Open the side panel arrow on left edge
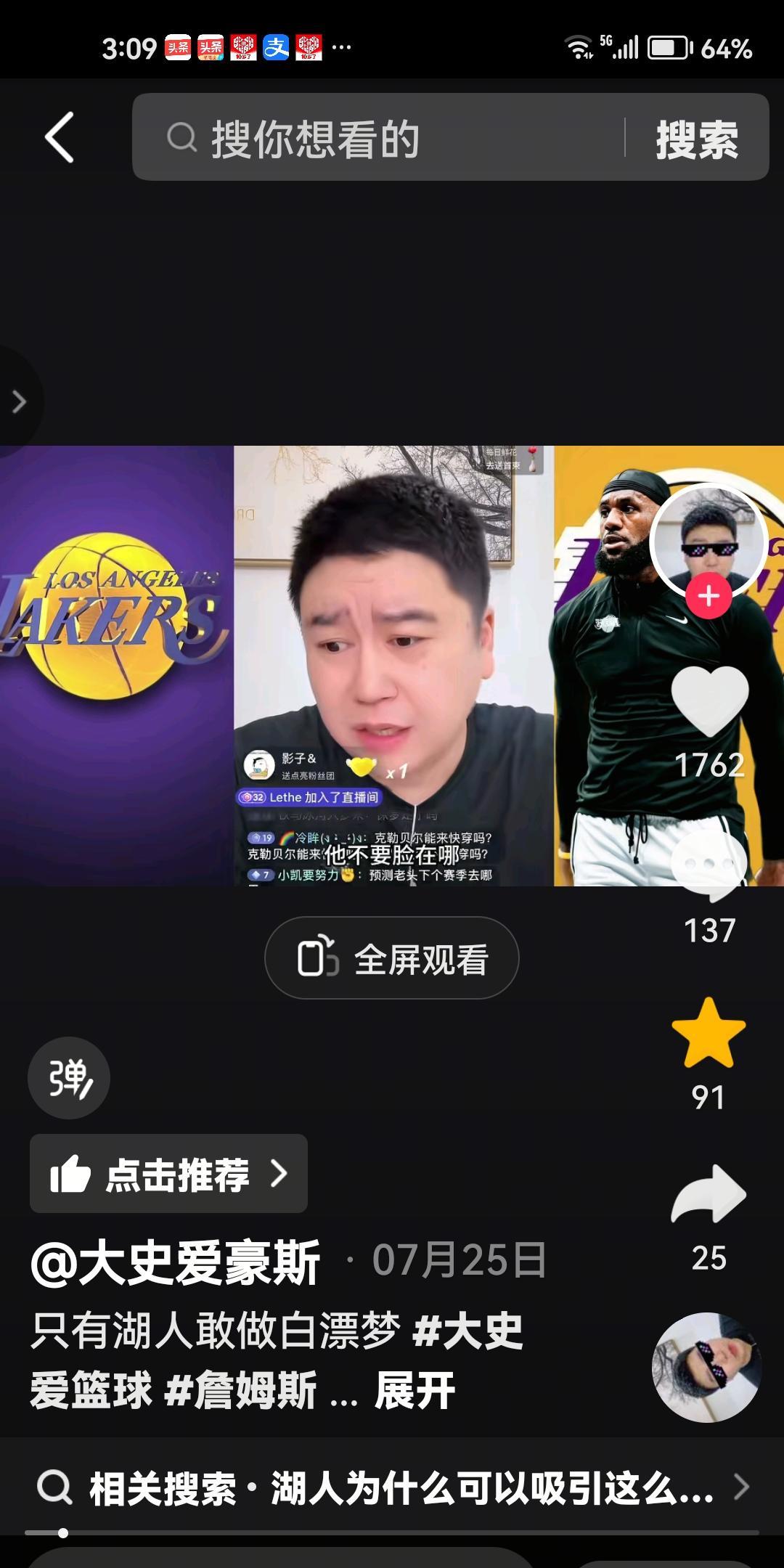 18,401
